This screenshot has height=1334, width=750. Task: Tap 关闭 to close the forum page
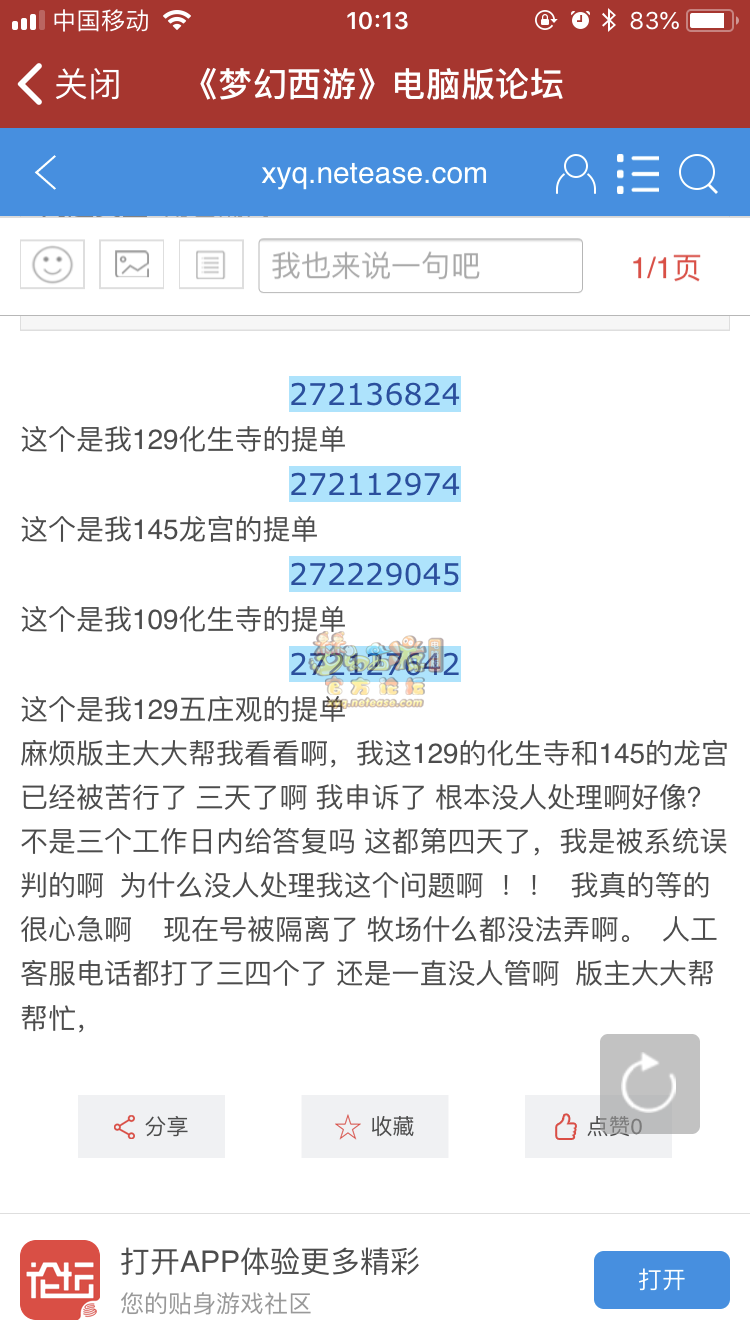tap(70, 85)
